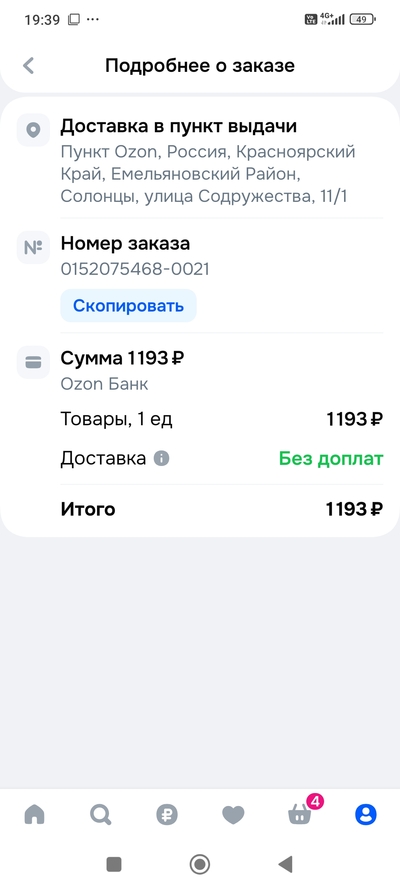Screen dimensions: 400x889
Task: Go back using the top-left arrow
Action: point(28,66)
